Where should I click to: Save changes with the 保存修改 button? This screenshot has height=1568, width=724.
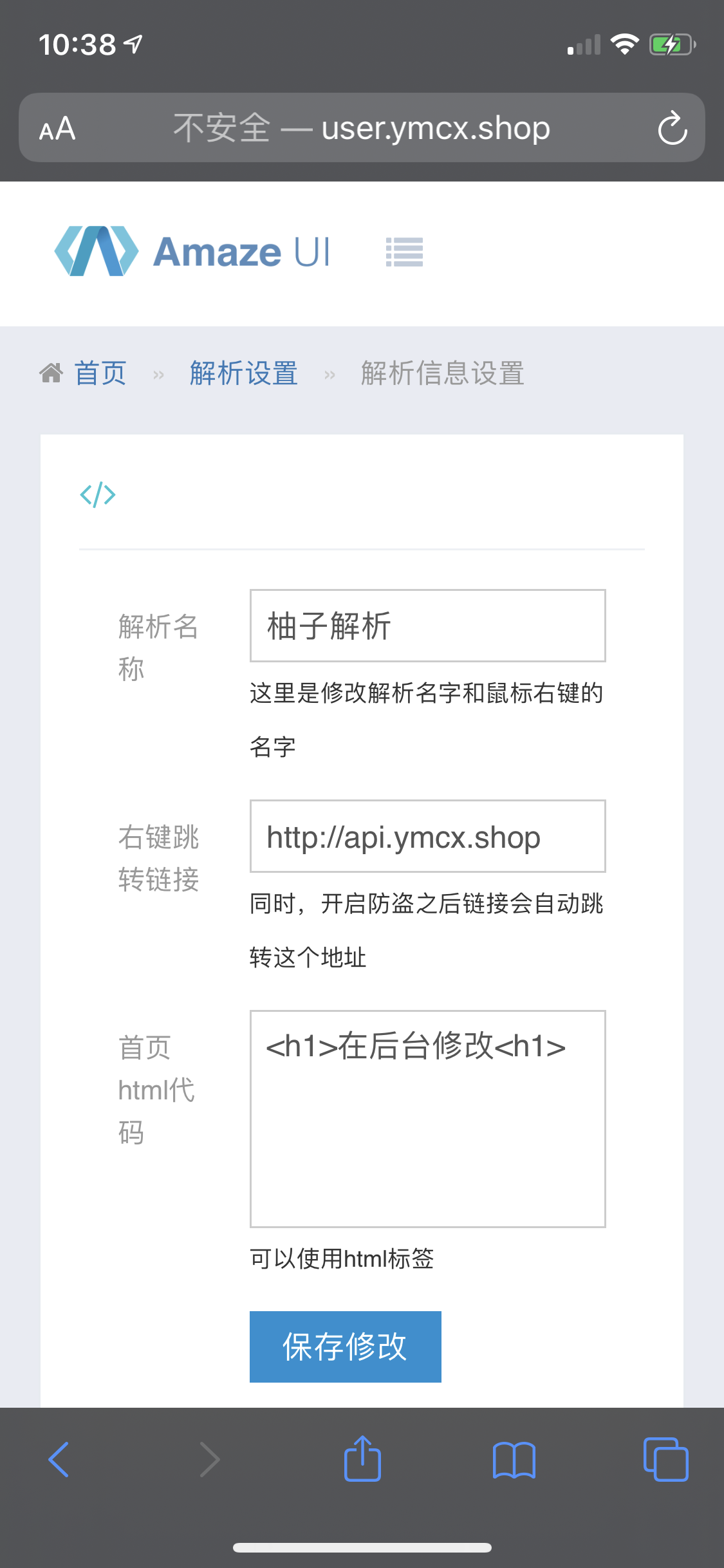pyautogui.click(x=346, y=1347)
